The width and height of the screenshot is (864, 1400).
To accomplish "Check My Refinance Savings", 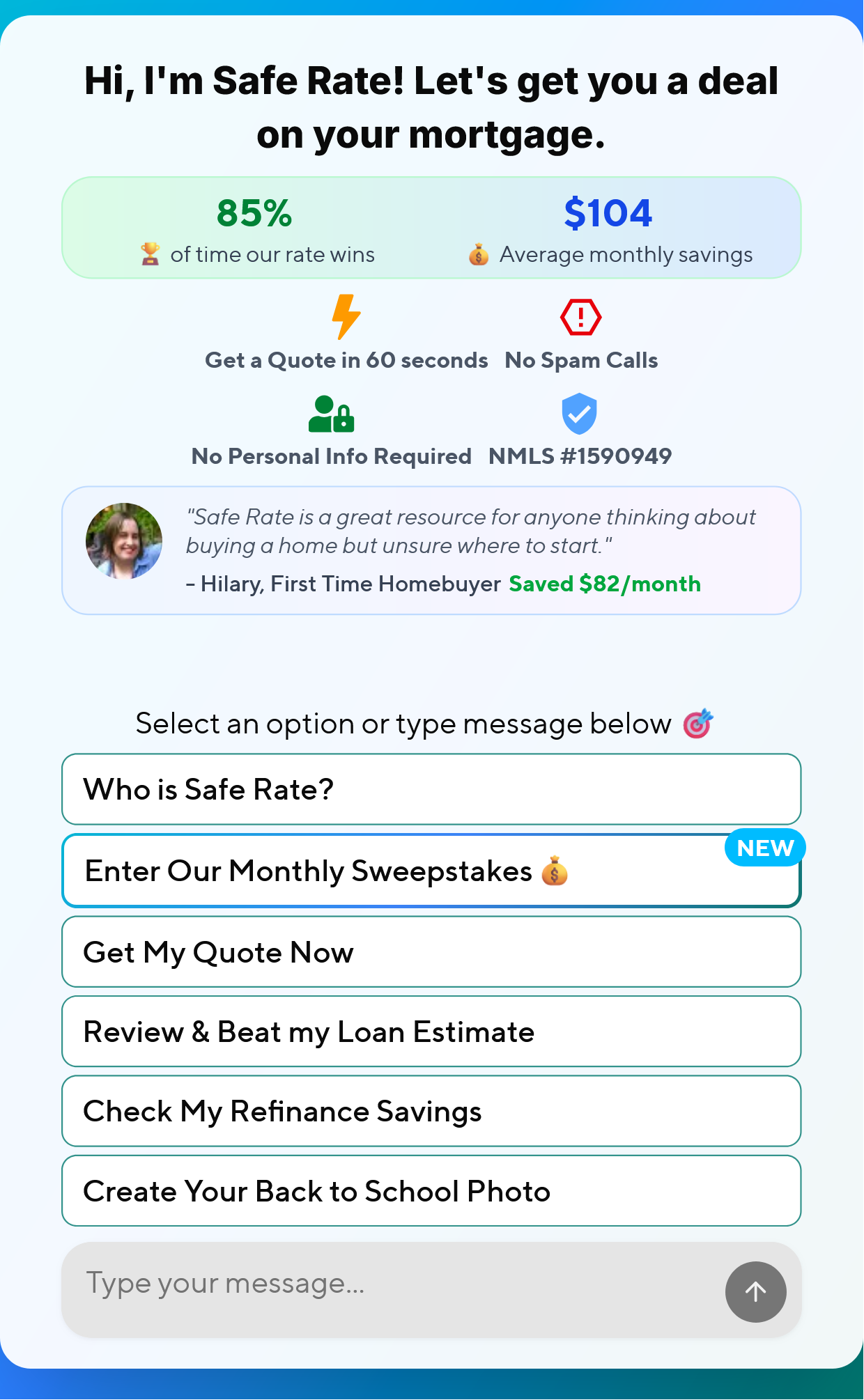I will [431, 1111].
